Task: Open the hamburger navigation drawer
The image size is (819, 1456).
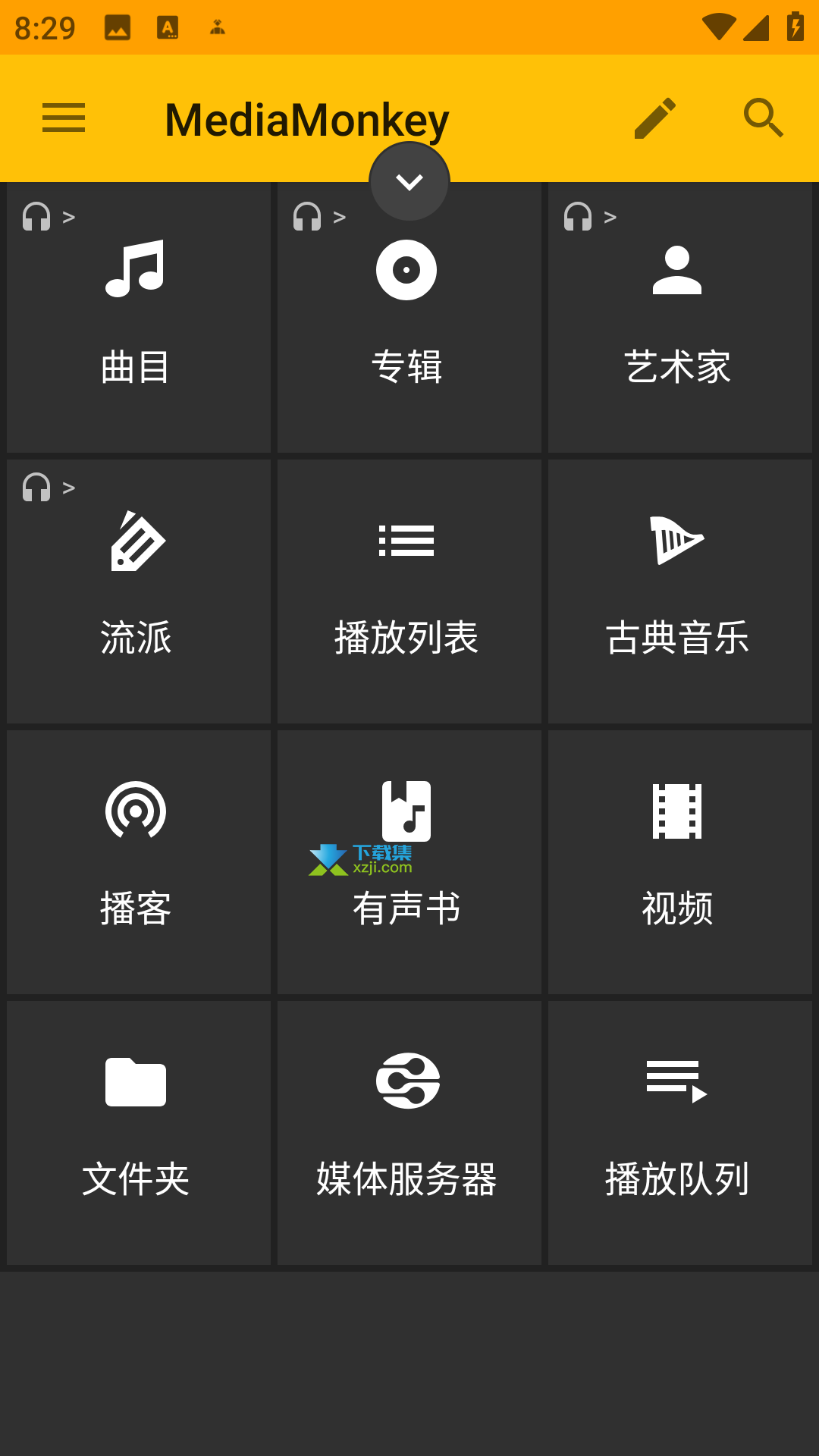Action: tap(64, 118)
